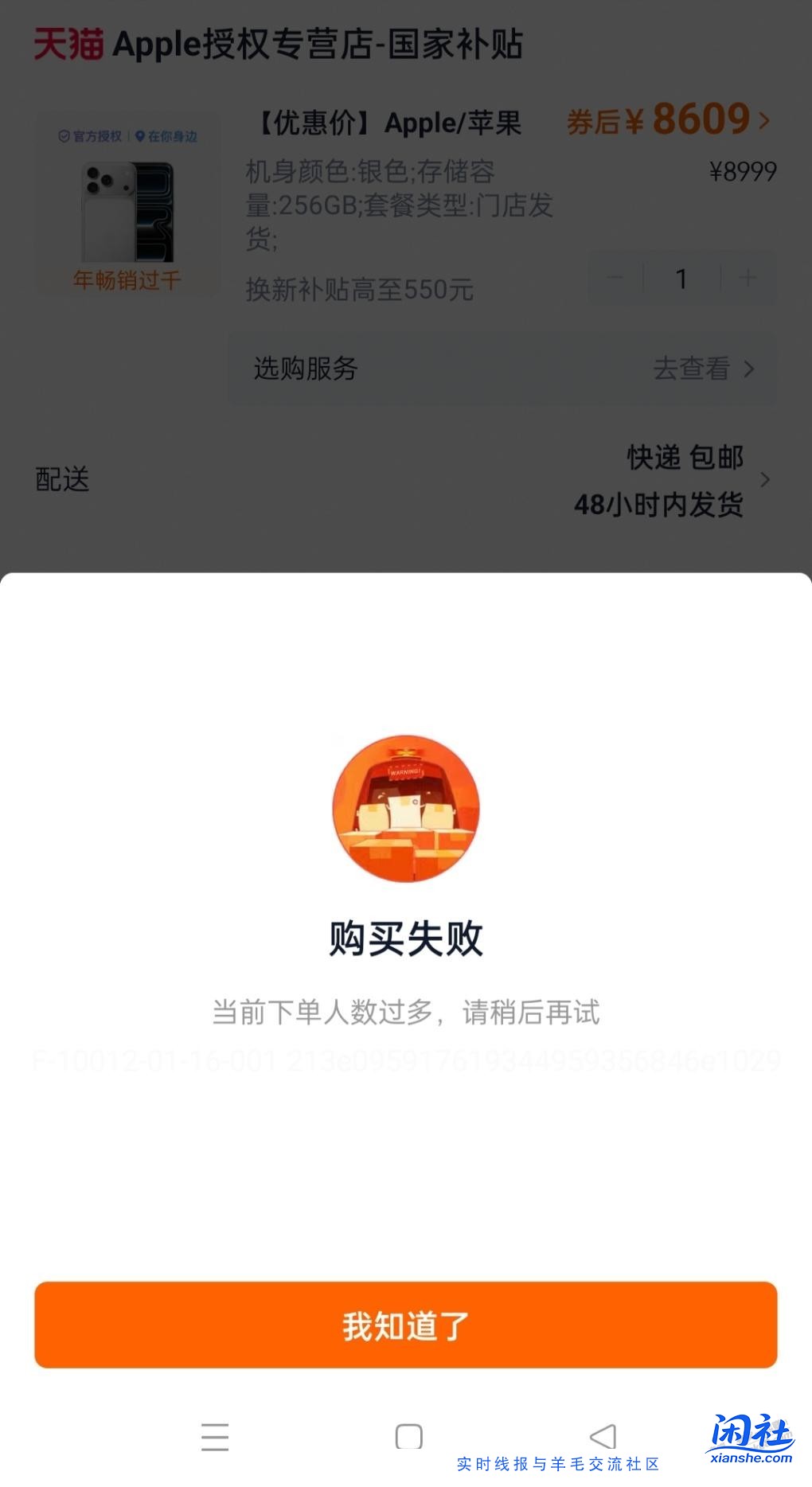Click the 去查看 link
The width and height of the screenshot is (812, 1487).
[689, 369]
